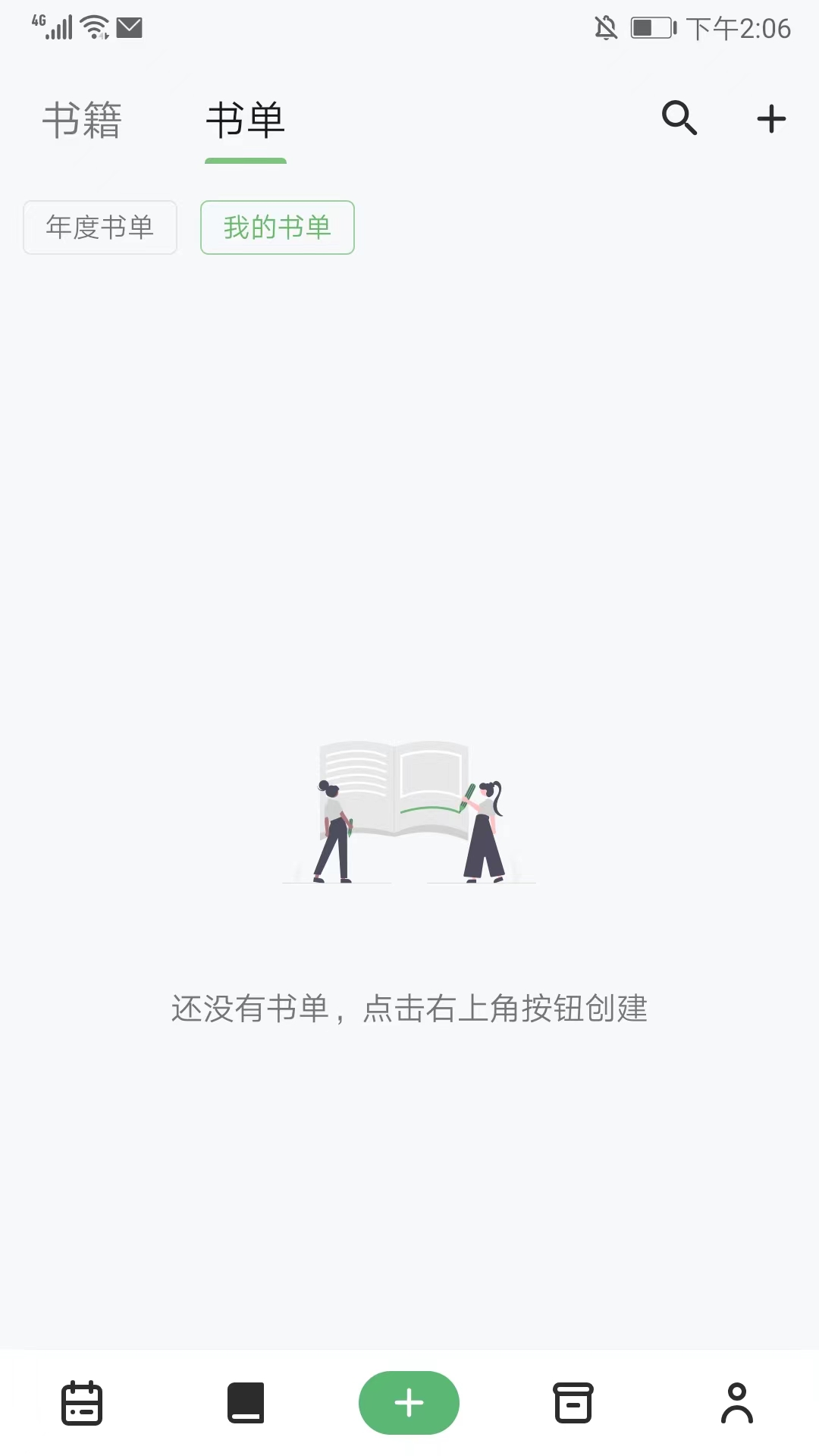Toggle off the 我的书单 selection
819x1456 pixels.
(x=277, y=227)
